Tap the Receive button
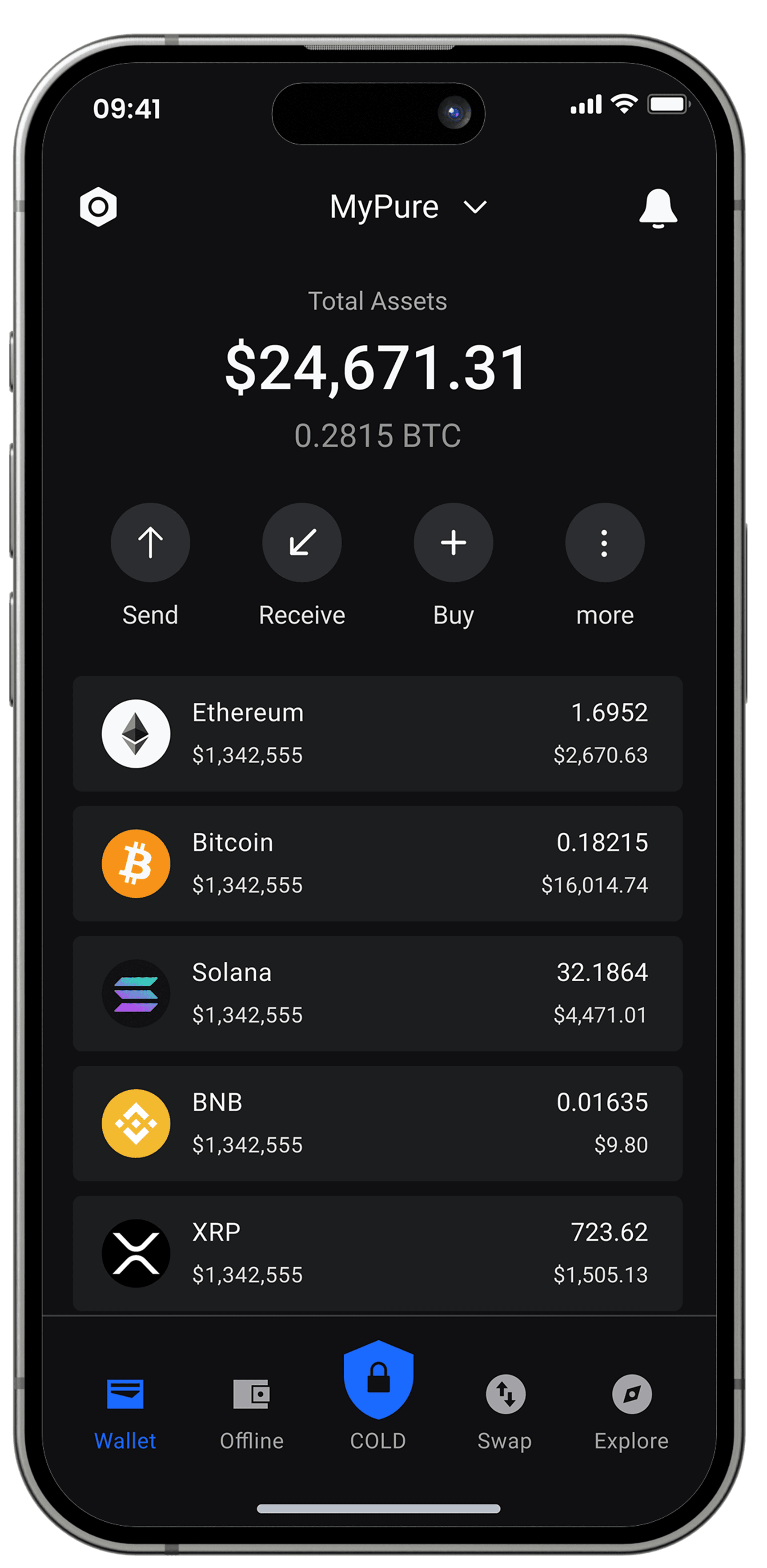 (302, 542)
